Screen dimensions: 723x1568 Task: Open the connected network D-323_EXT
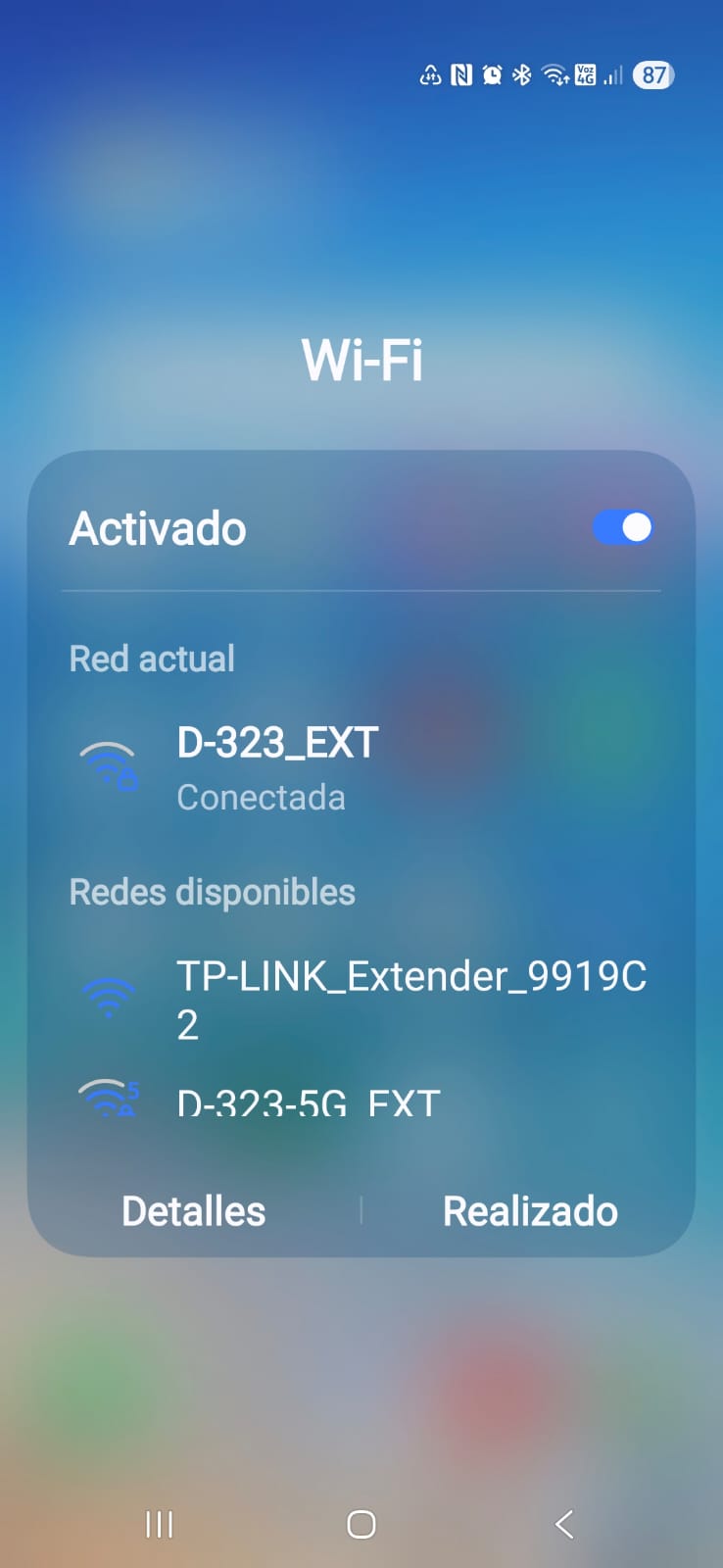[x=277, y=767]
